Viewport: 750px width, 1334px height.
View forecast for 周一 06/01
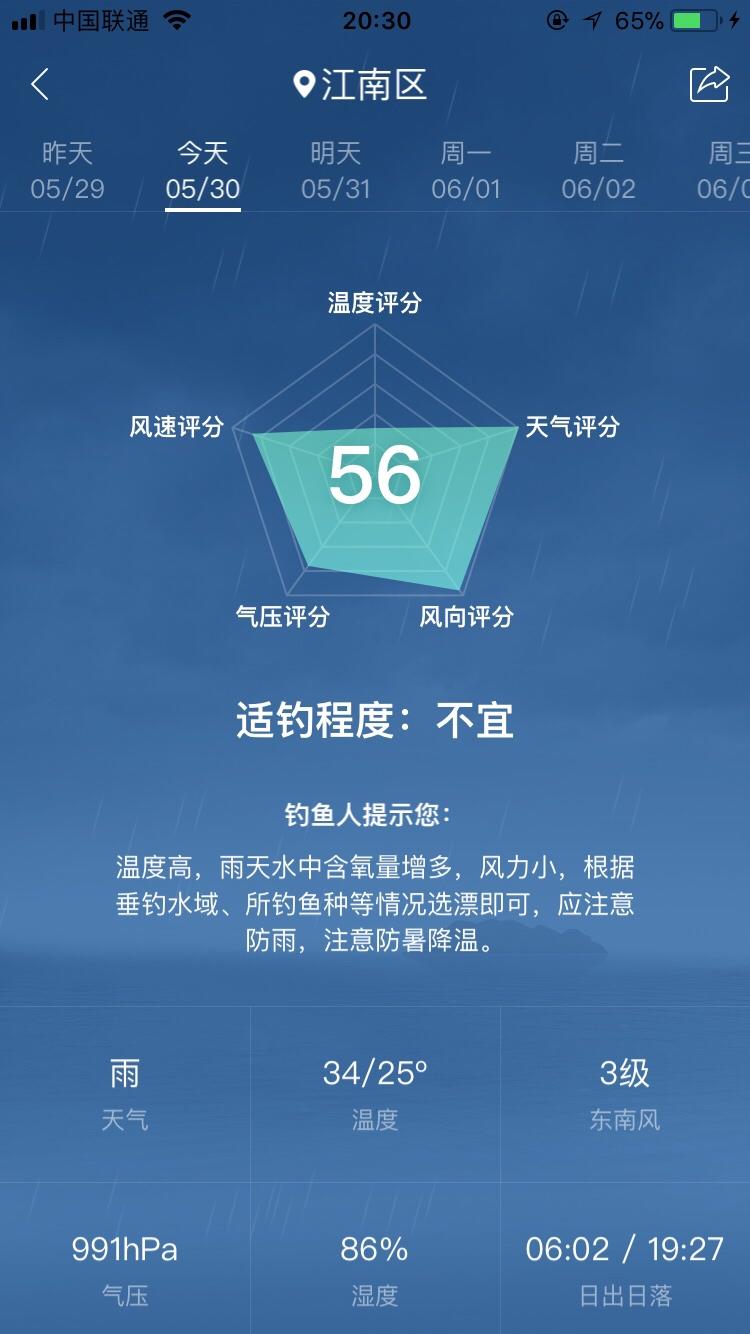(x=466, y=171)
